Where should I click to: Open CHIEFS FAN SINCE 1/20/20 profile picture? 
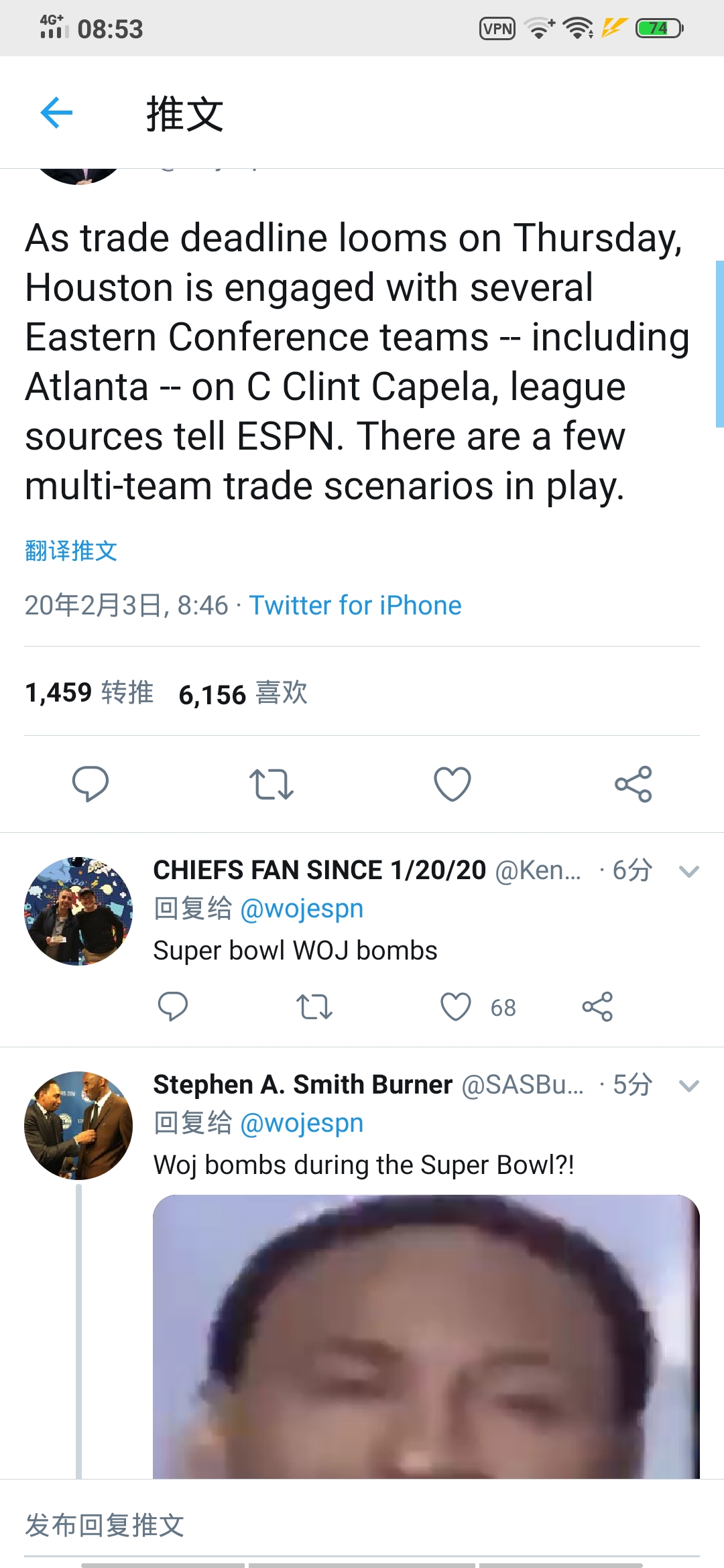(78, 911)
